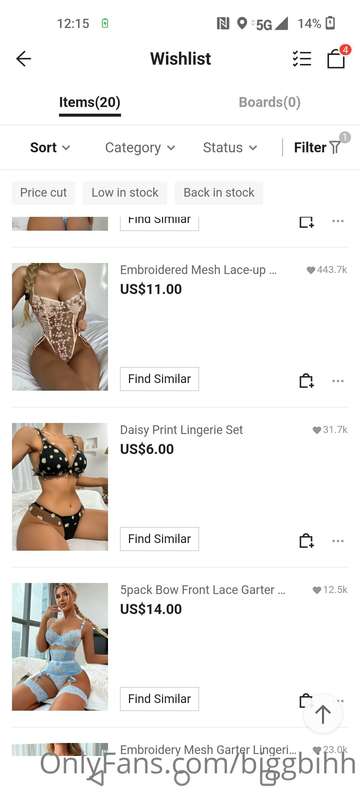Screen dimensions: 360x800
Task: Switch to the Boards(0) tab
Action: (x=269, y=103)
